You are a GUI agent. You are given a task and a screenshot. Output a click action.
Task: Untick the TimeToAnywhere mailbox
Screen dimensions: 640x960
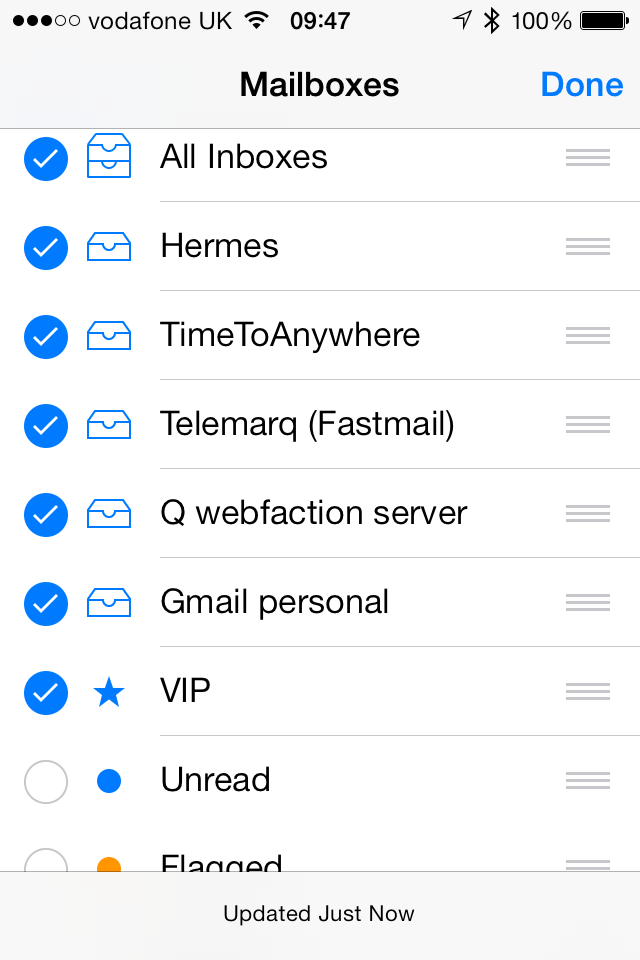point(46,337)
